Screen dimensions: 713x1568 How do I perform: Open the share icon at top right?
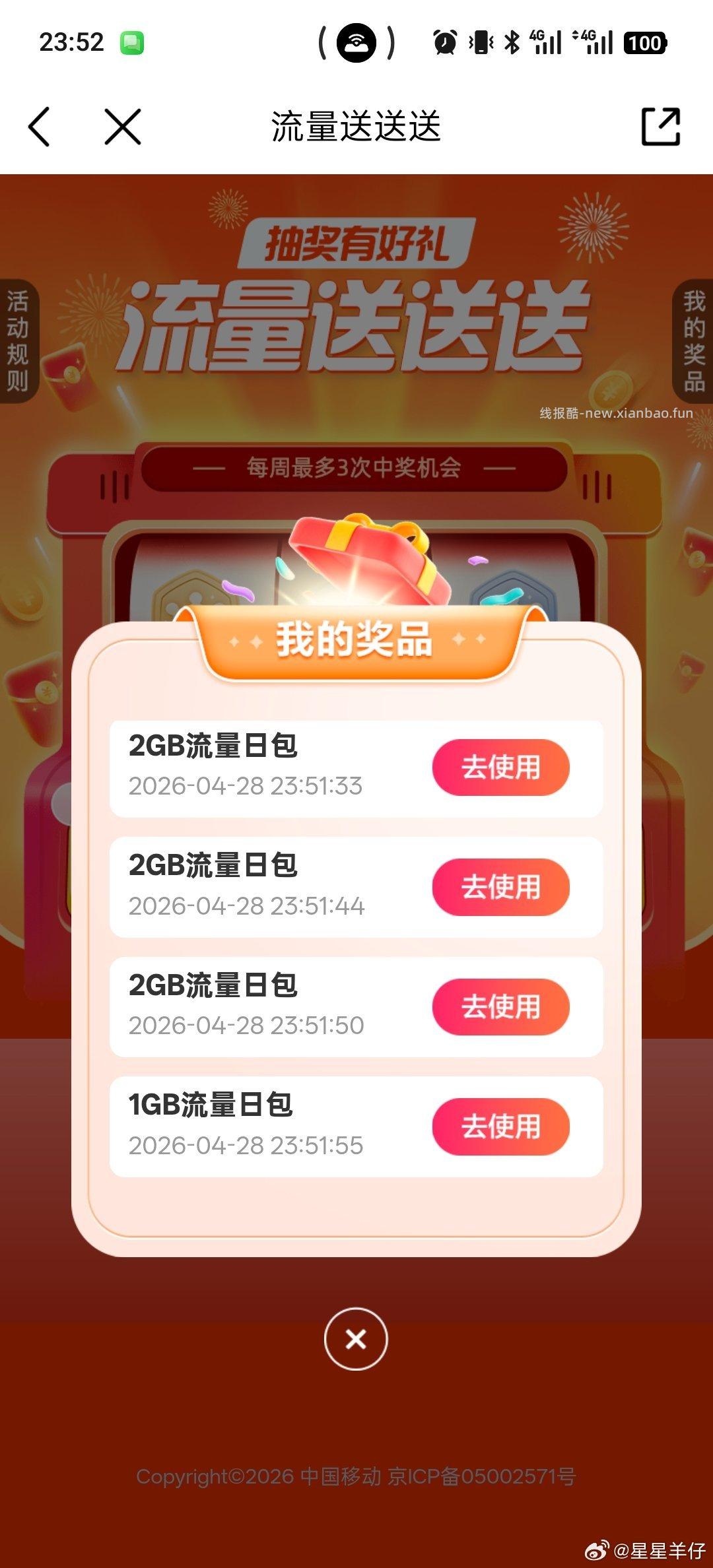coord(662,127)
